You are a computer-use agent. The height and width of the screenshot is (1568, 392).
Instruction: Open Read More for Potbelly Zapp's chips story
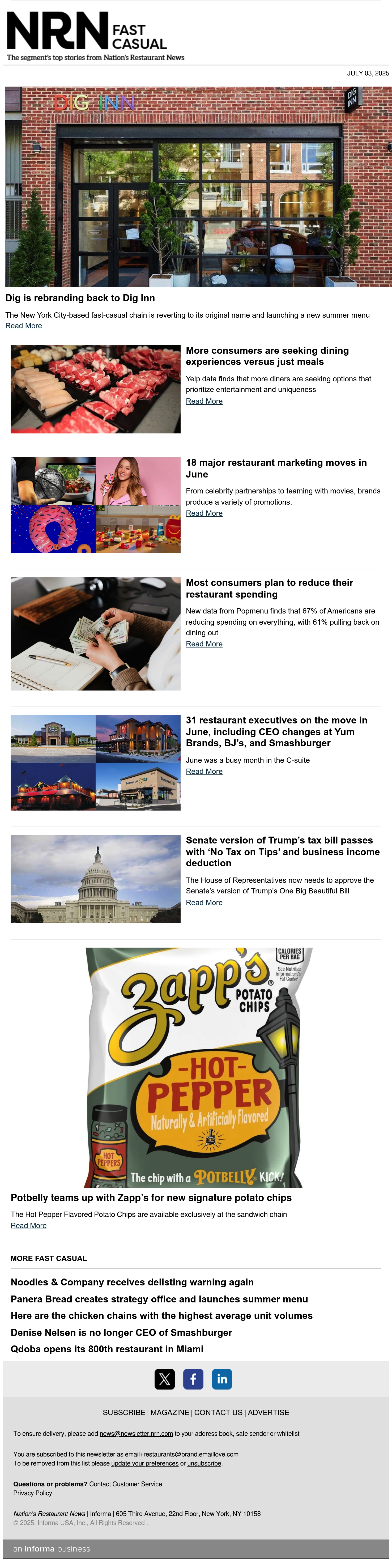[x=29, y=1225]
